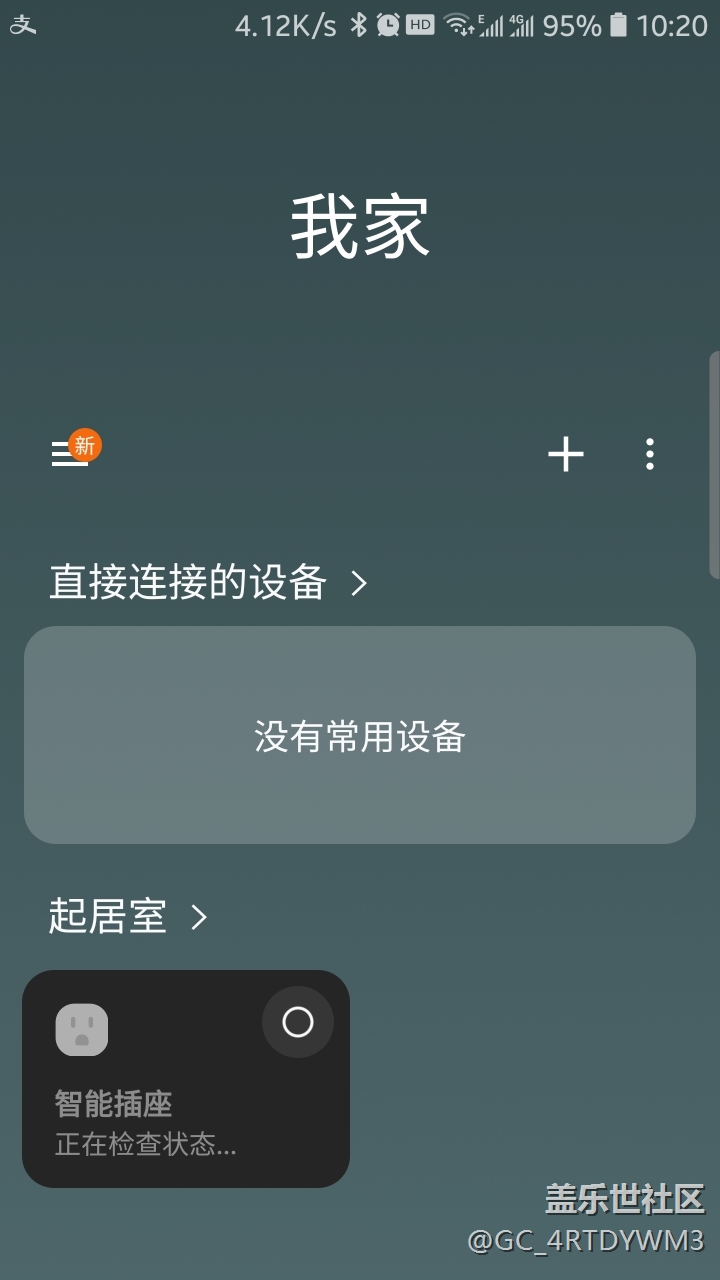Open the 直接连接的设备 section
The height and width of the screenshot is (1280, 720).
(x=209, y=582)
